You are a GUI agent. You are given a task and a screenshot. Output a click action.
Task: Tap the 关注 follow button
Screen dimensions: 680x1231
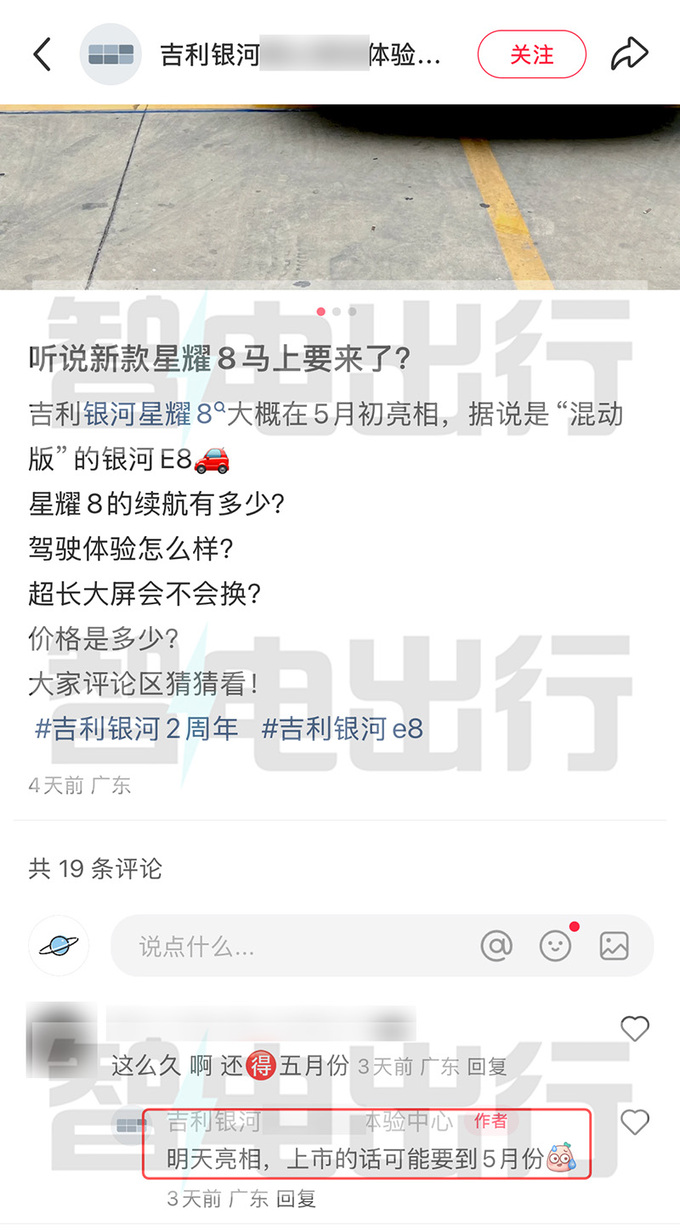coord(531,54)
